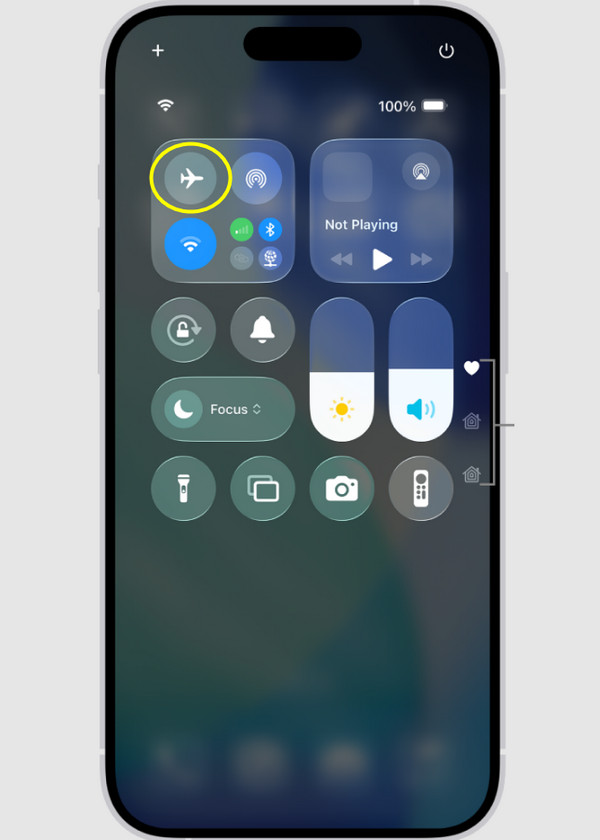Open AirPlay from the Not Playing tile
The image size is (600, 840).
pyautogui.click(x=420, y=172)
